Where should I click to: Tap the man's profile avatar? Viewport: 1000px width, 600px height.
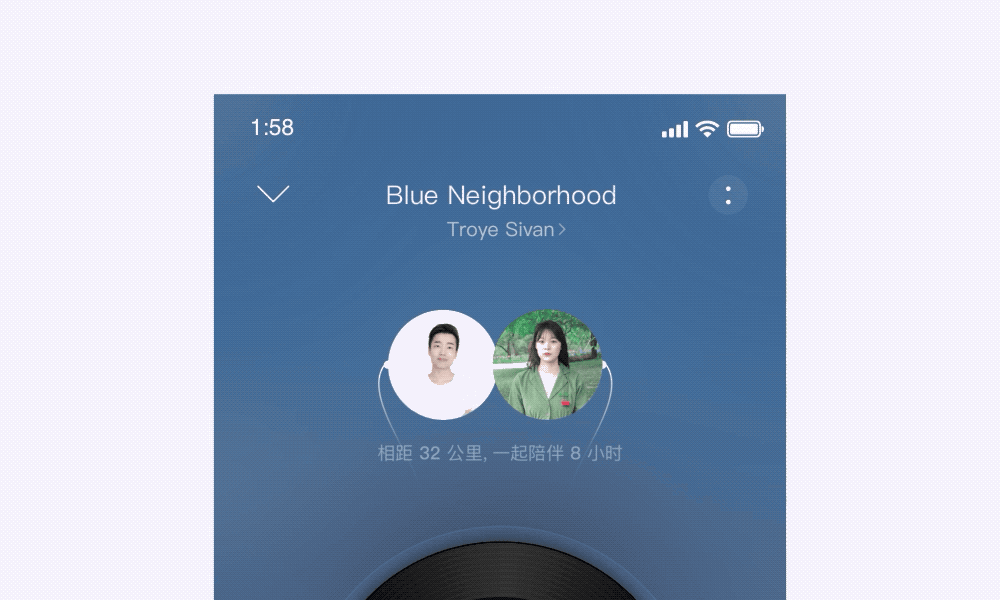point(441,365)
